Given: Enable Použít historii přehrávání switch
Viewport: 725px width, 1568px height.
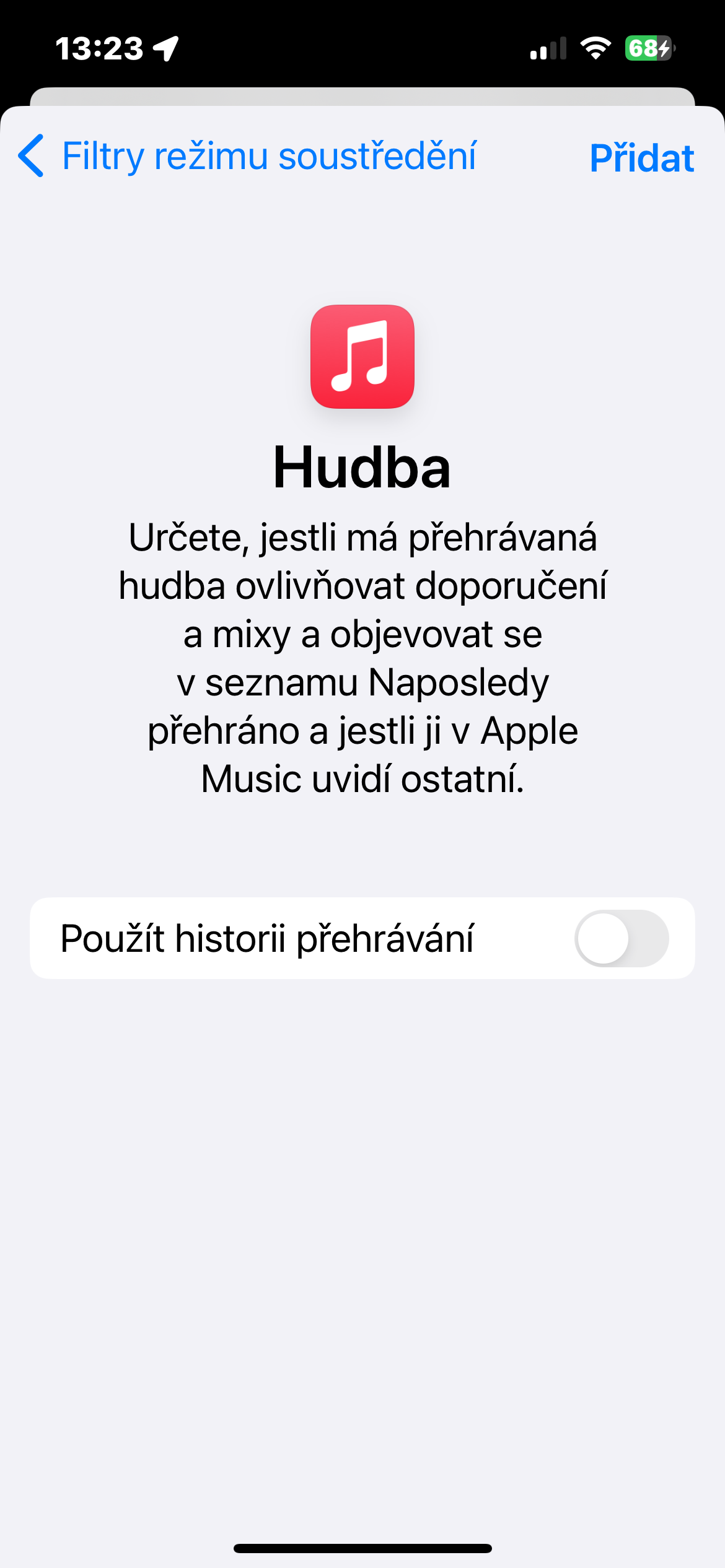Looking at the screenshot, I should (622, 938).
